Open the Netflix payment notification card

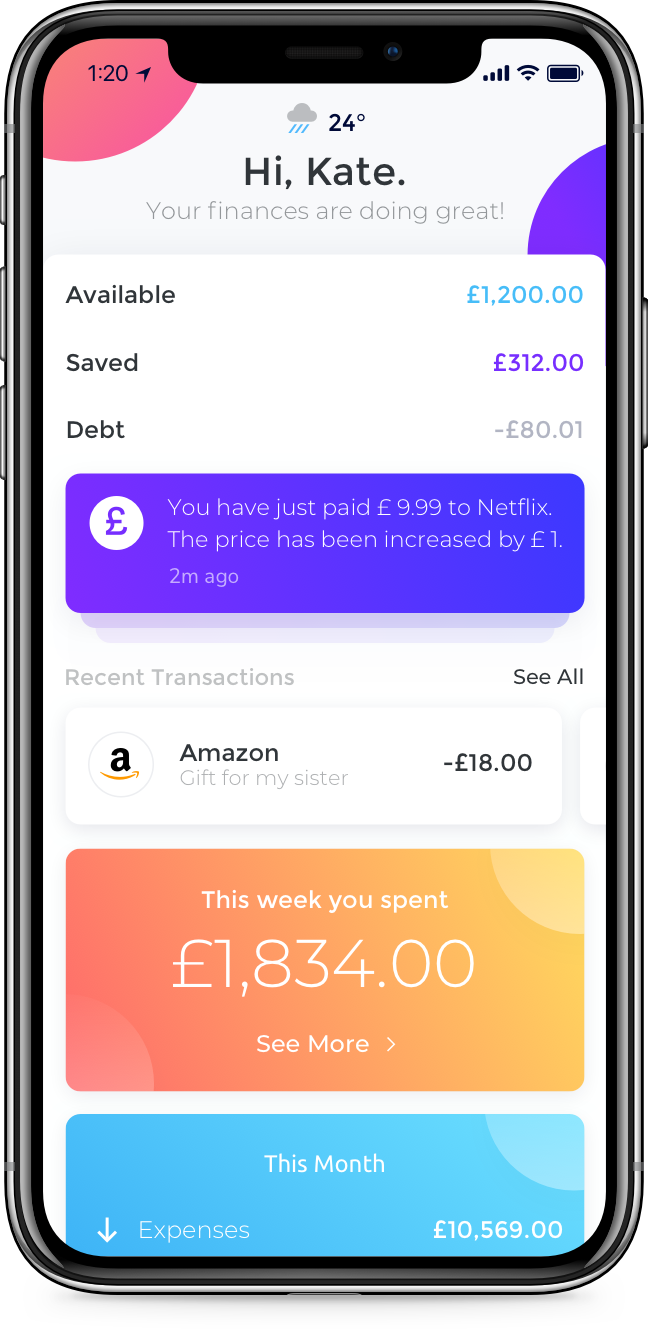click(x=324, y=542)
